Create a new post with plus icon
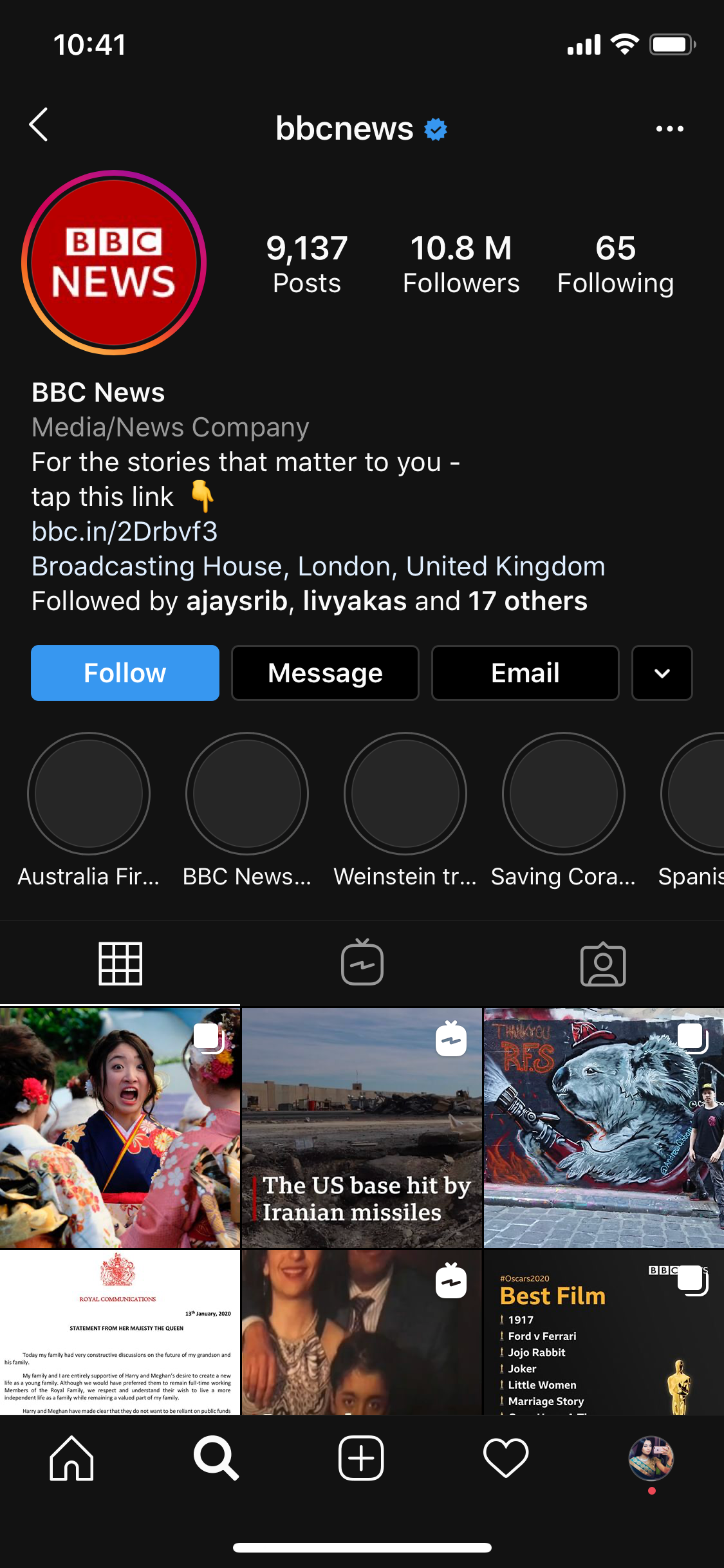 (x=362, y=1458)
